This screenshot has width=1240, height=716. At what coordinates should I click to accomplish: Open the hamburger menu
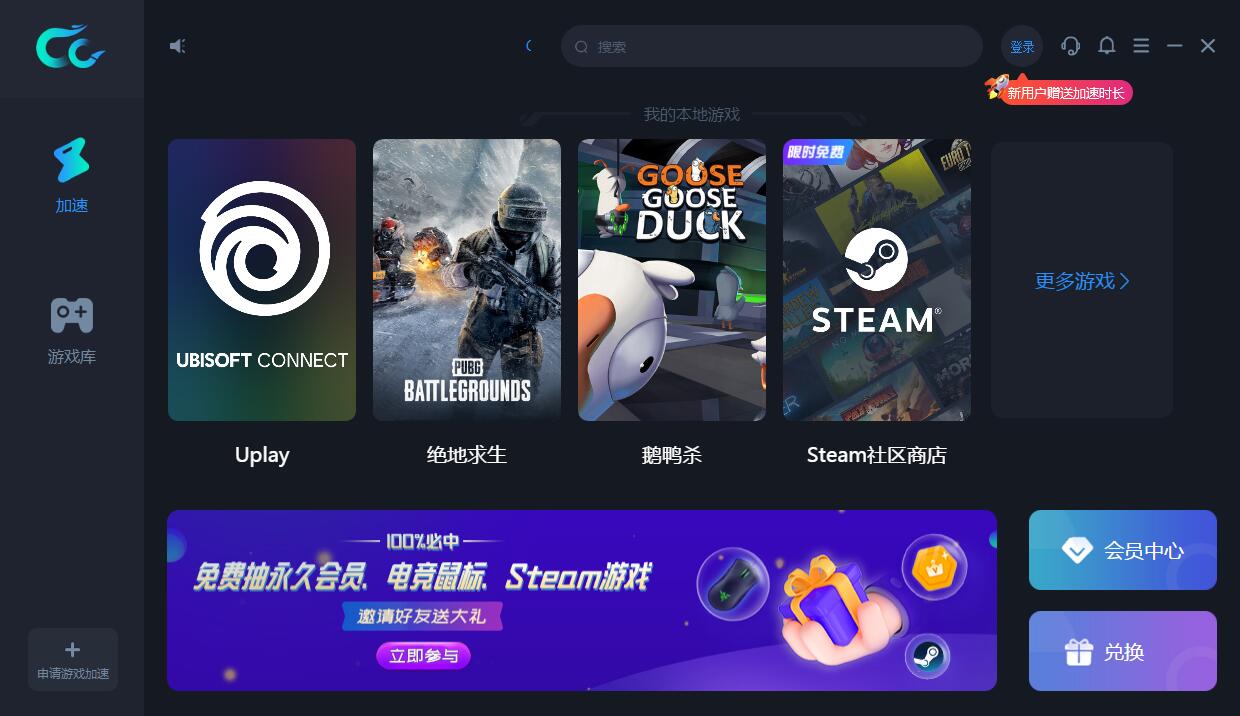[x=1141, y=46]
